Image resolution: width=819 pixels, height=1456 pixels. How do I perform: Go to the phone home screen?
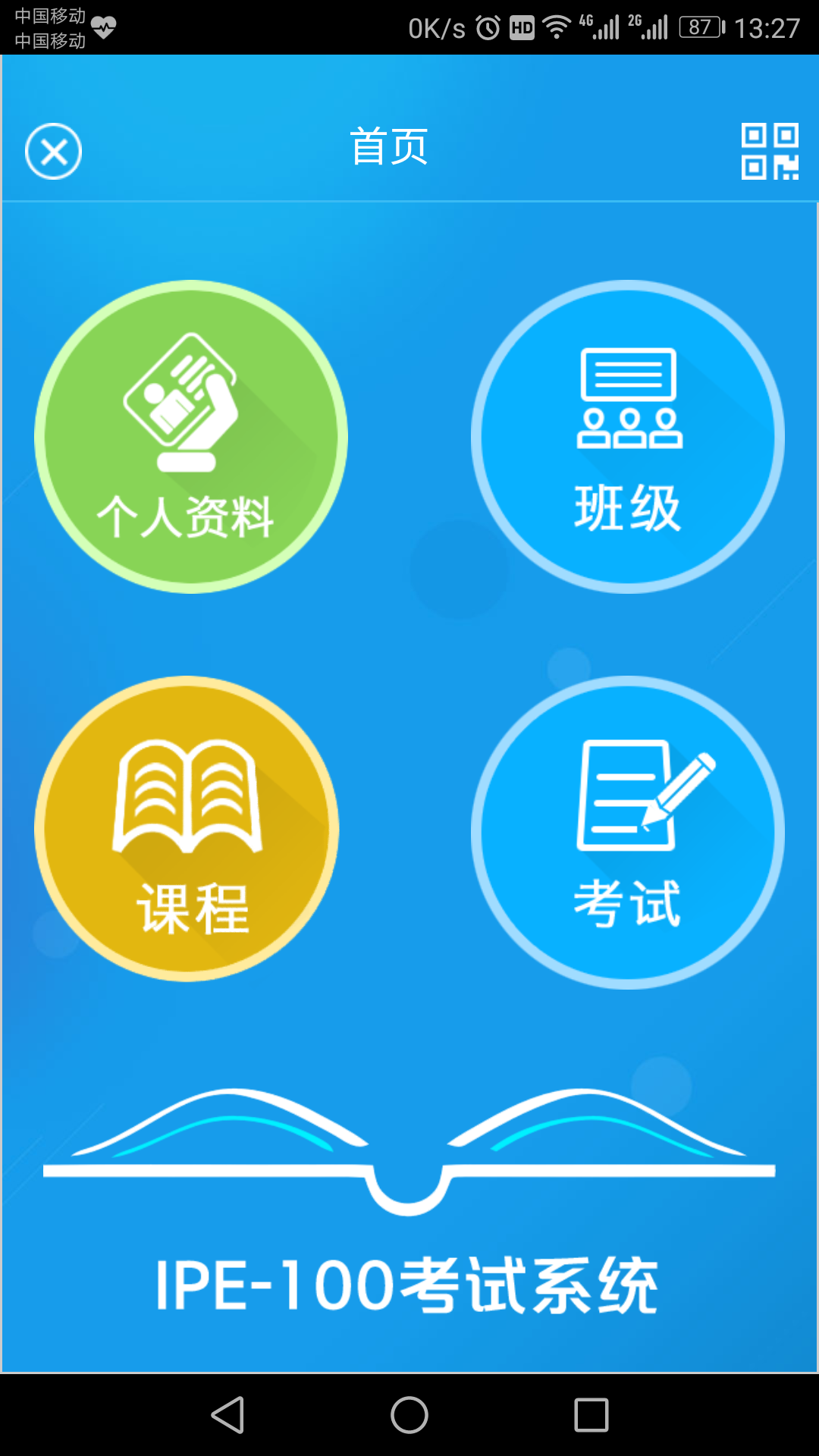coord(409,1415)
